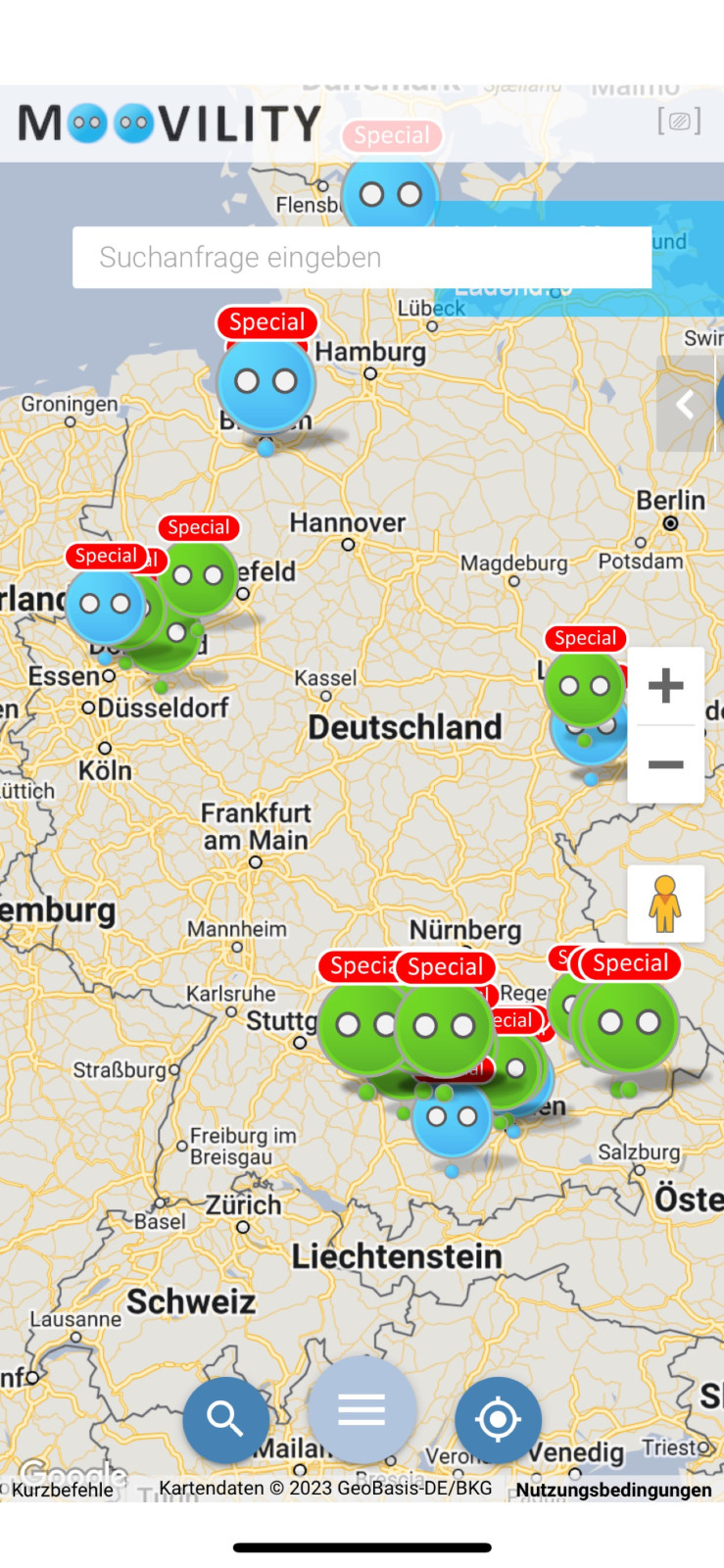
Task: Select the green marker cluster near Nürnberg
Action: coord(362,1024)
